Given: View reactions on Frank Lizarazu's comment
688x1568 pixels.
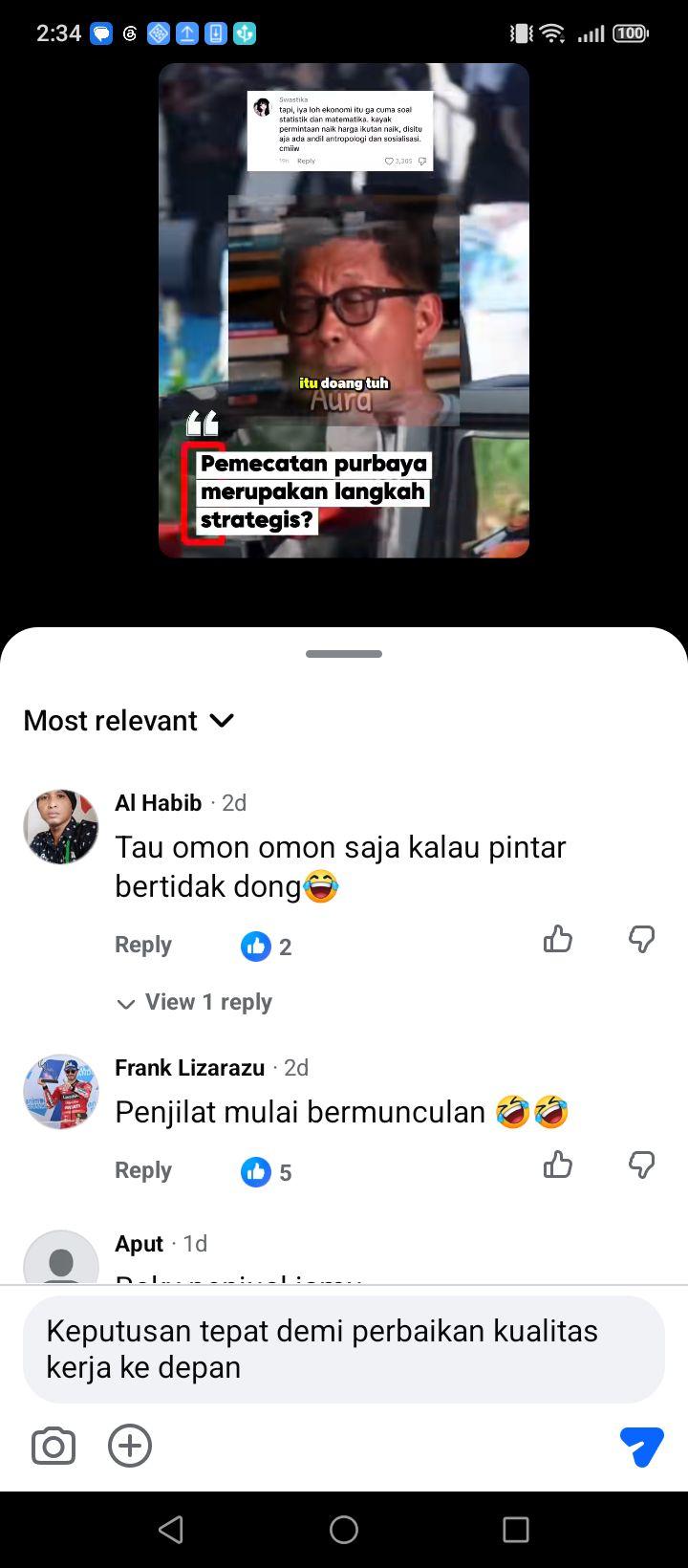Looking at the screenshot, I should pyautogui.click(x=267, y=1172).
